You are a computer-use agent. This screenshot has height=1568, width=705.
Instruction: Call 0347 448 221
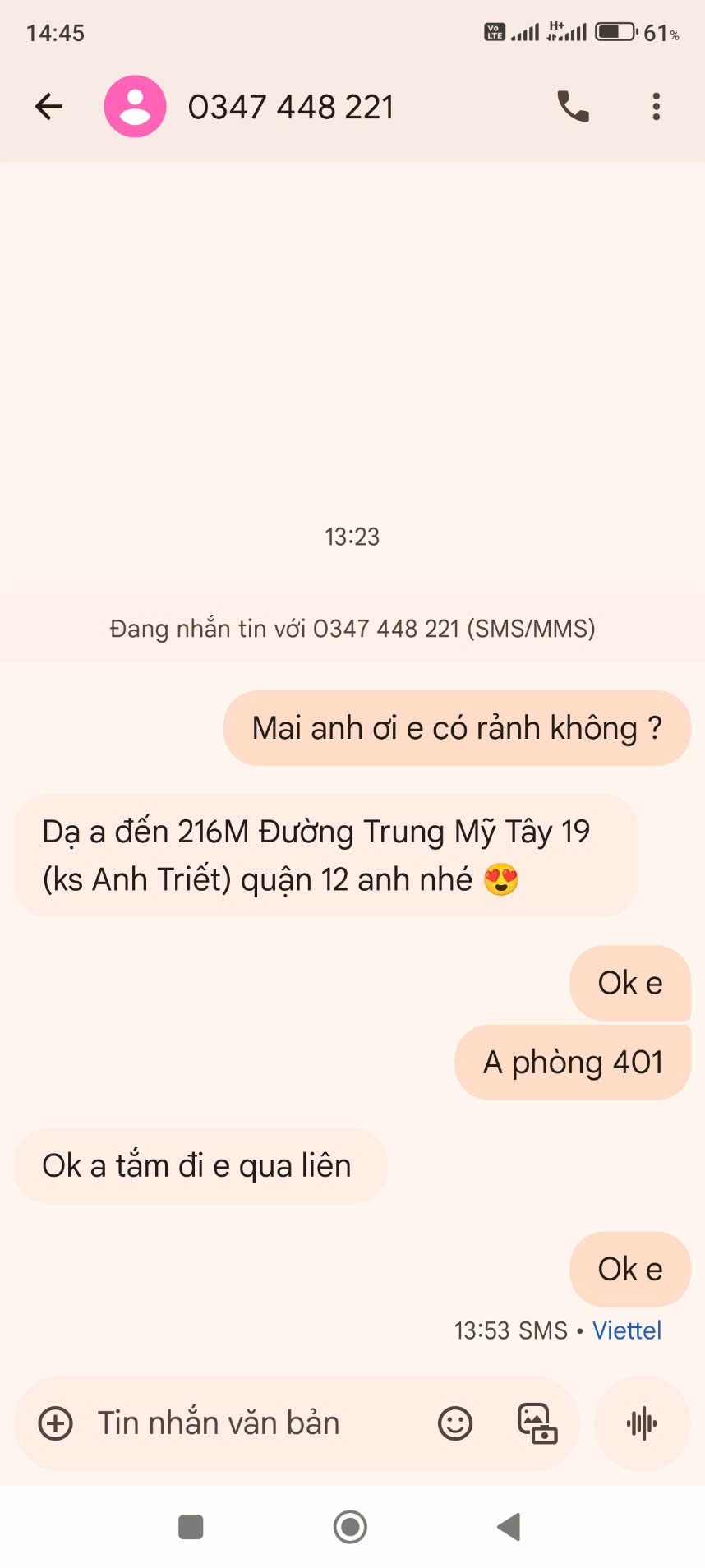(x=573, y=106)
